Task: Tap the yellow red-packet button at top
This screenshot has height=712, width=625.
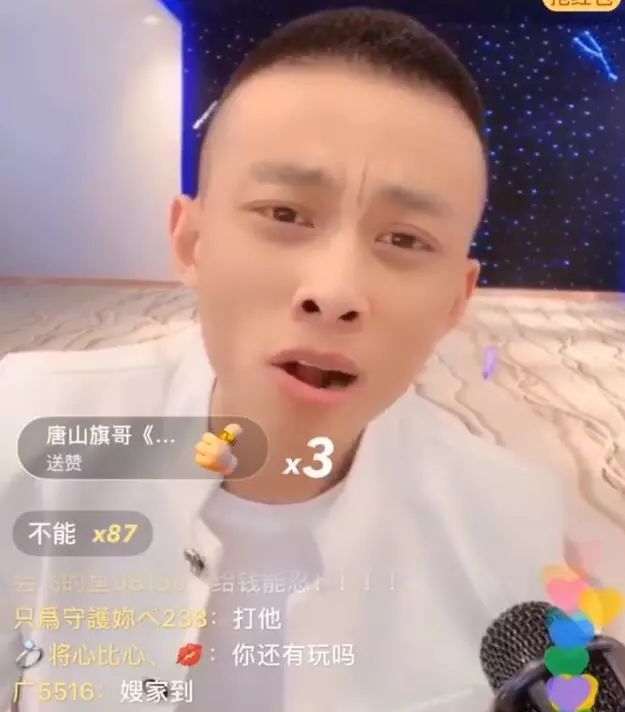Action: [596, 4]
